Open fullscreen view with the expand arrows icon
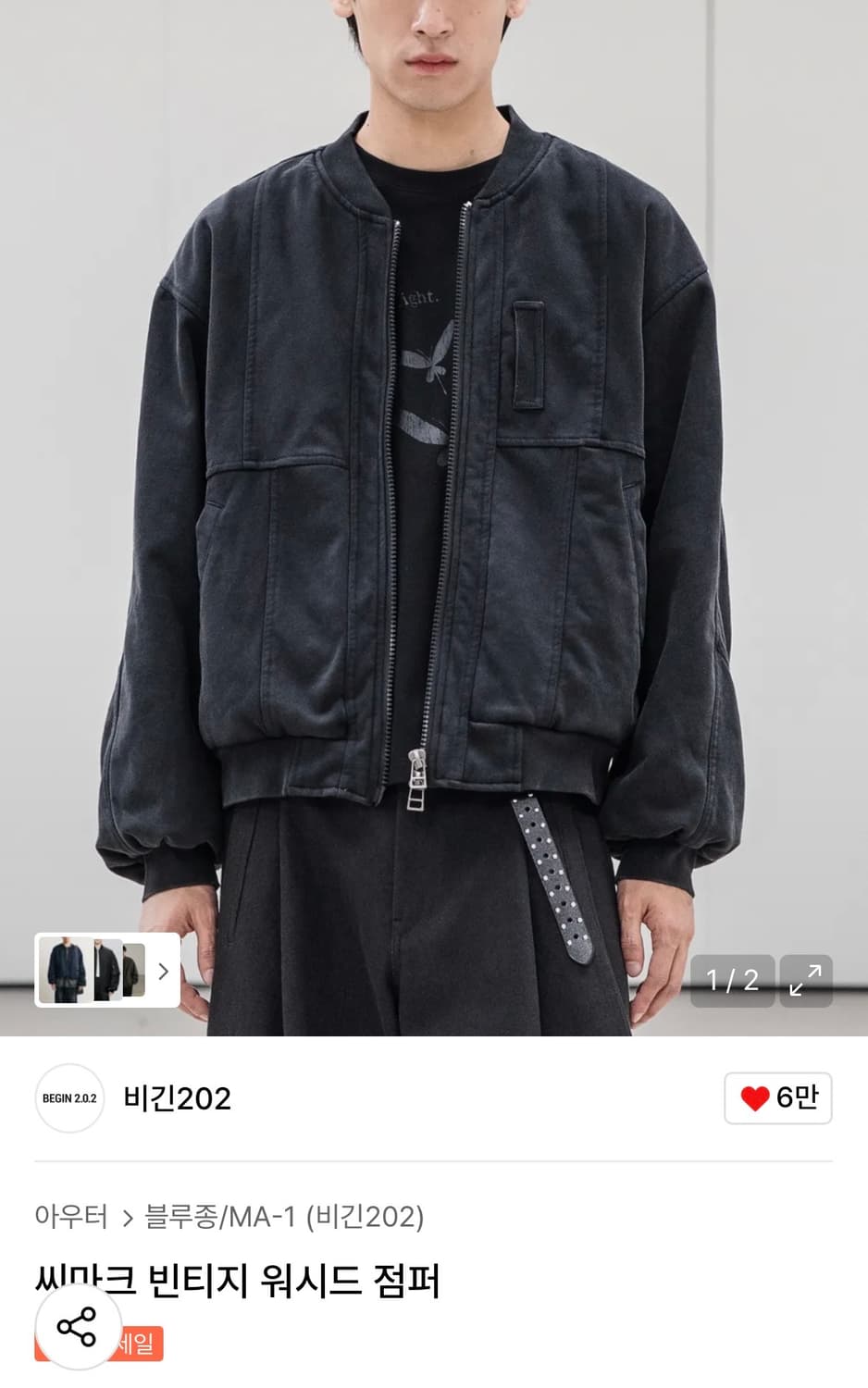This screenshot has height=1388, width=868. [806, 981]
